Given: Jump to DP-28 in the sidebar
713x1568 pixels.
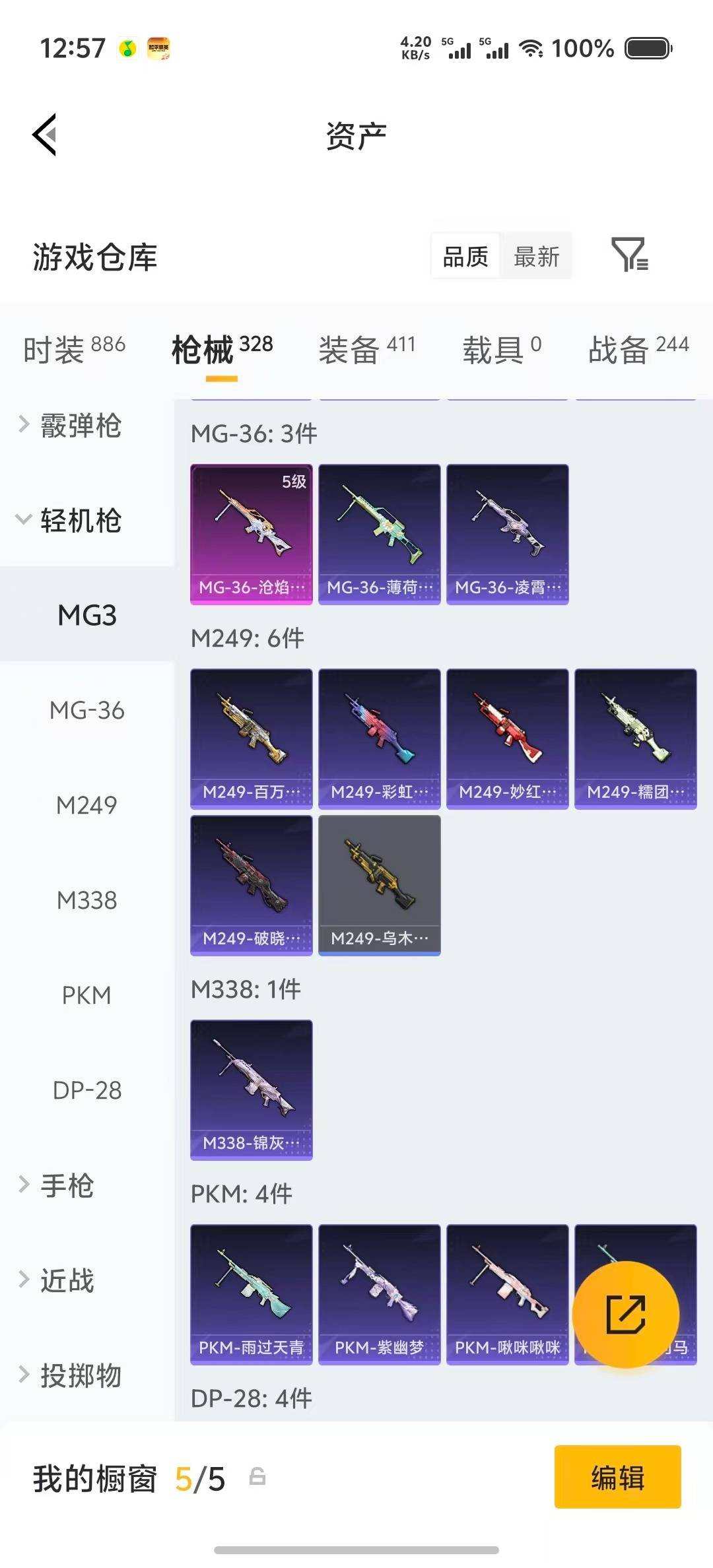Looking at the screenshot, I should point(87,1090).
